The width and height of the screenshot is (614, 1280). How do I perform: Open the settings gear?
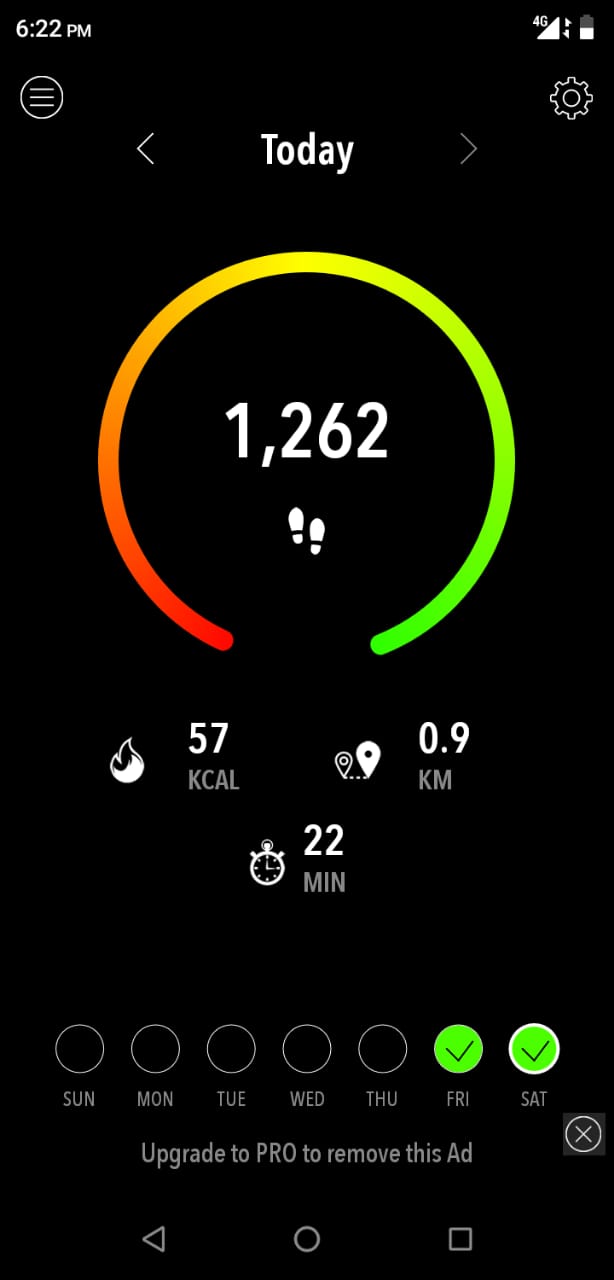point(571,98)
